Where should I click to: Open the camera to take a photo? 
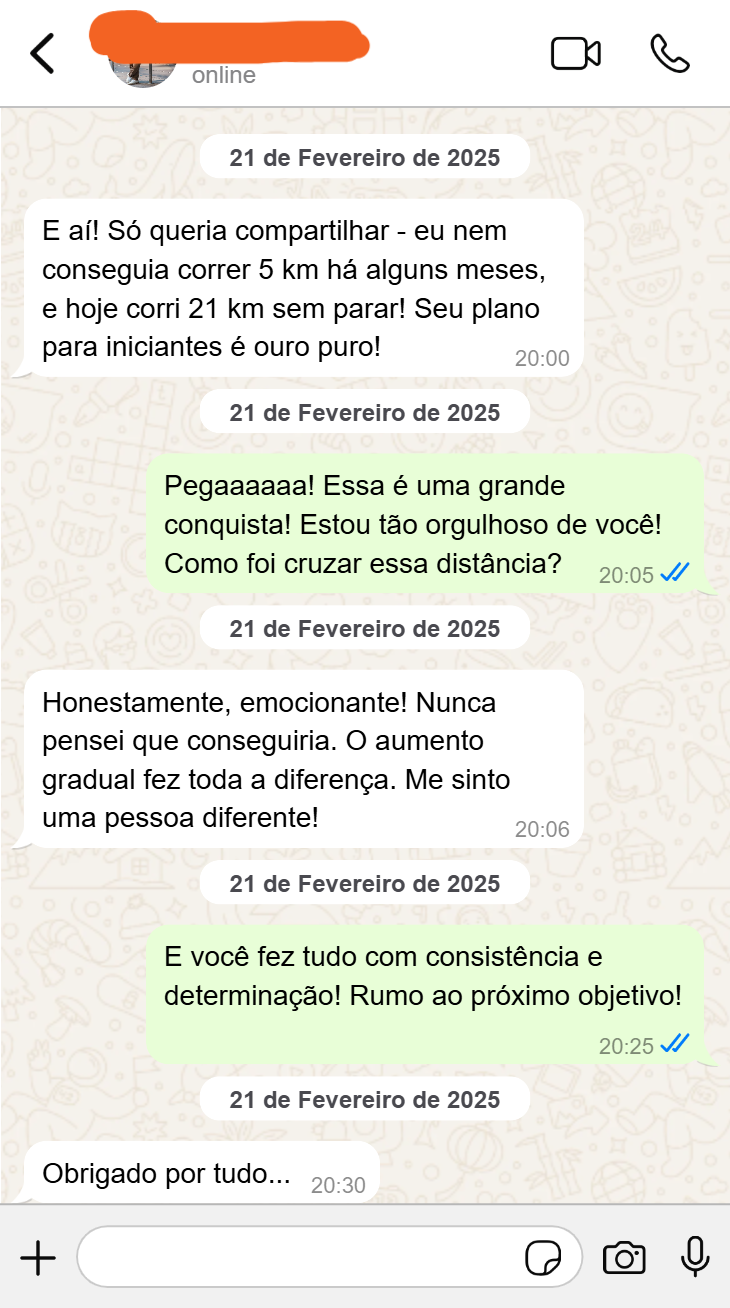[624, 1258]
